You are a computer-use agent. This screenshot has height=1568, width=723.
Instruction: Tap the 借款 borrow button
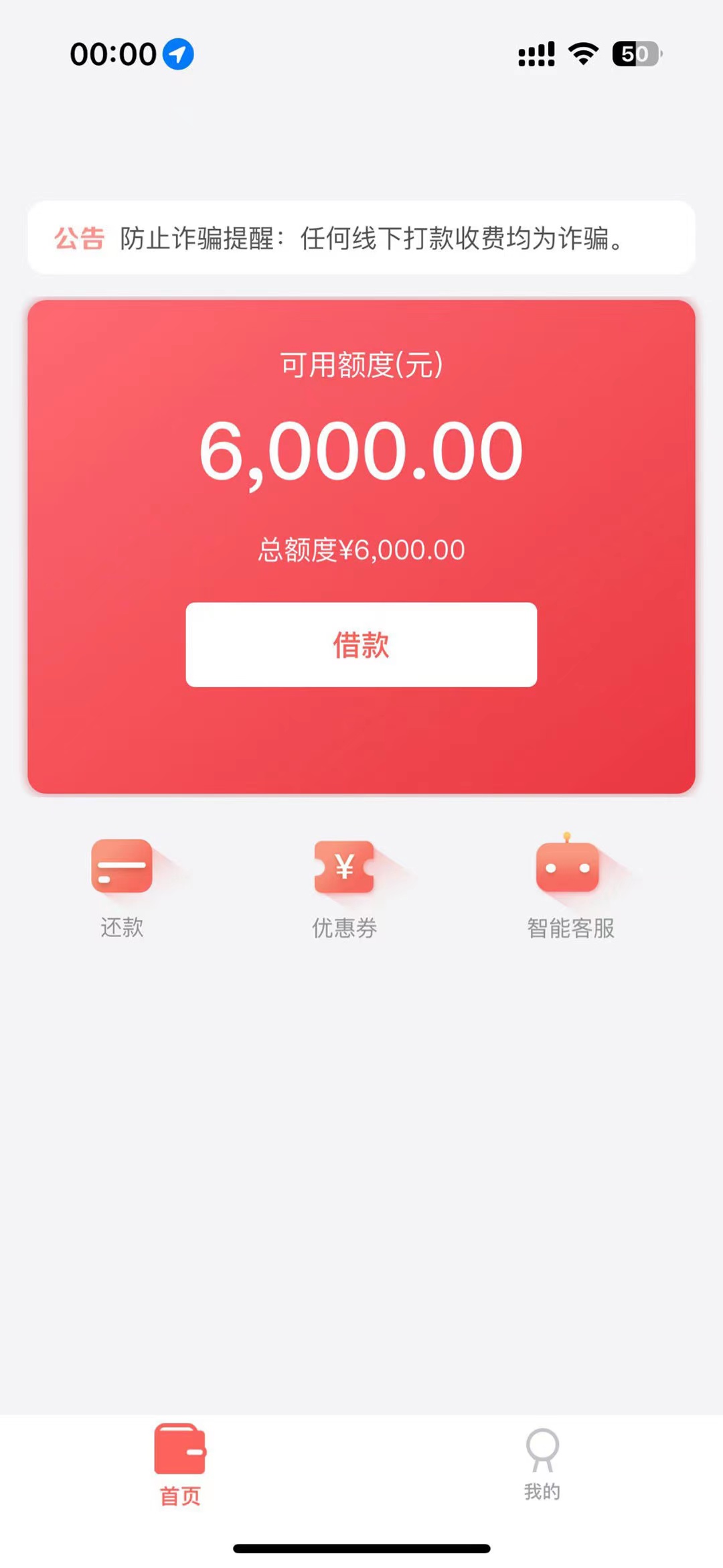click(x=361, y=644)
